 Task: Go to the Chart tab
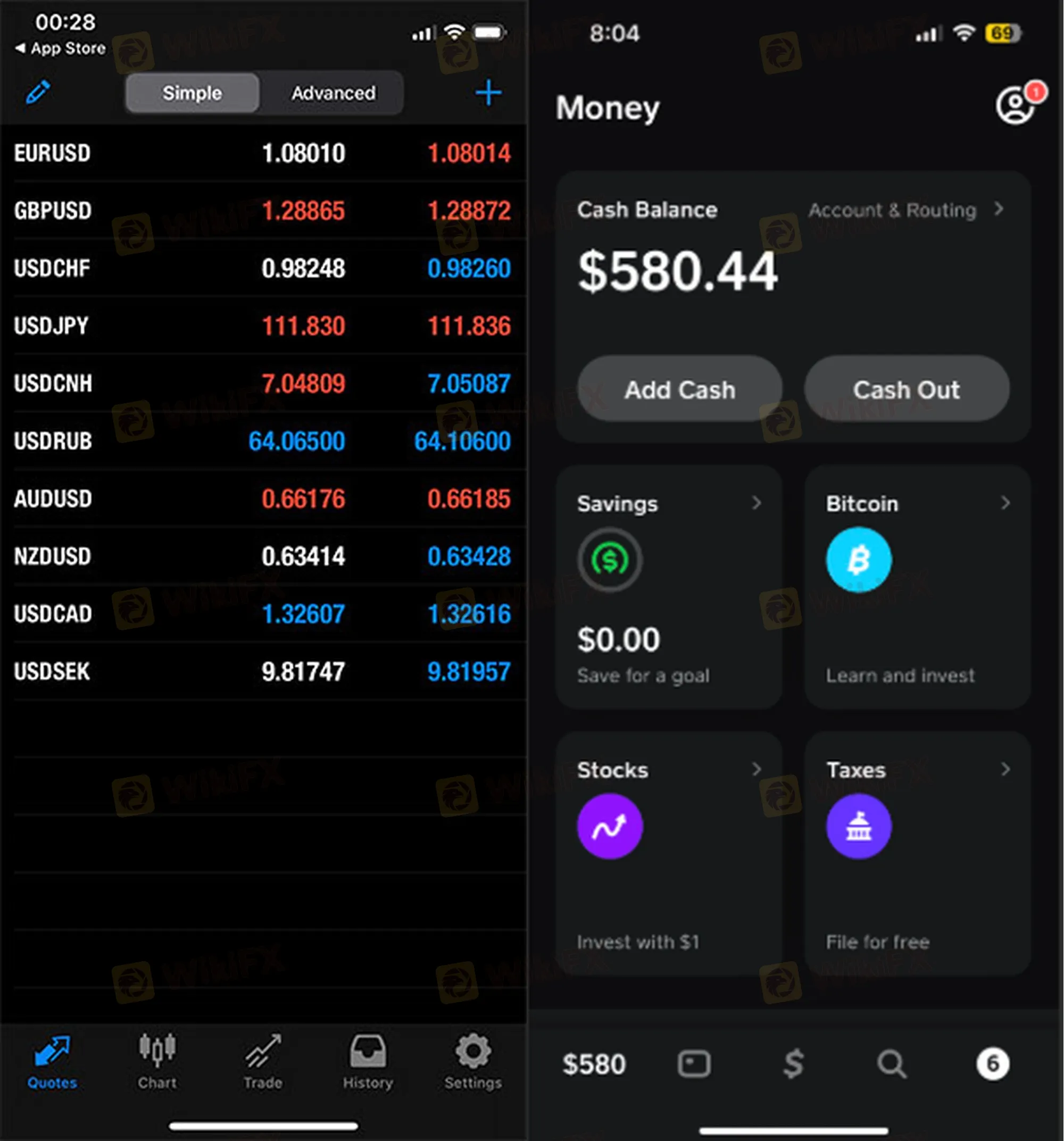pyautogui.click(x=157, y=1061)
